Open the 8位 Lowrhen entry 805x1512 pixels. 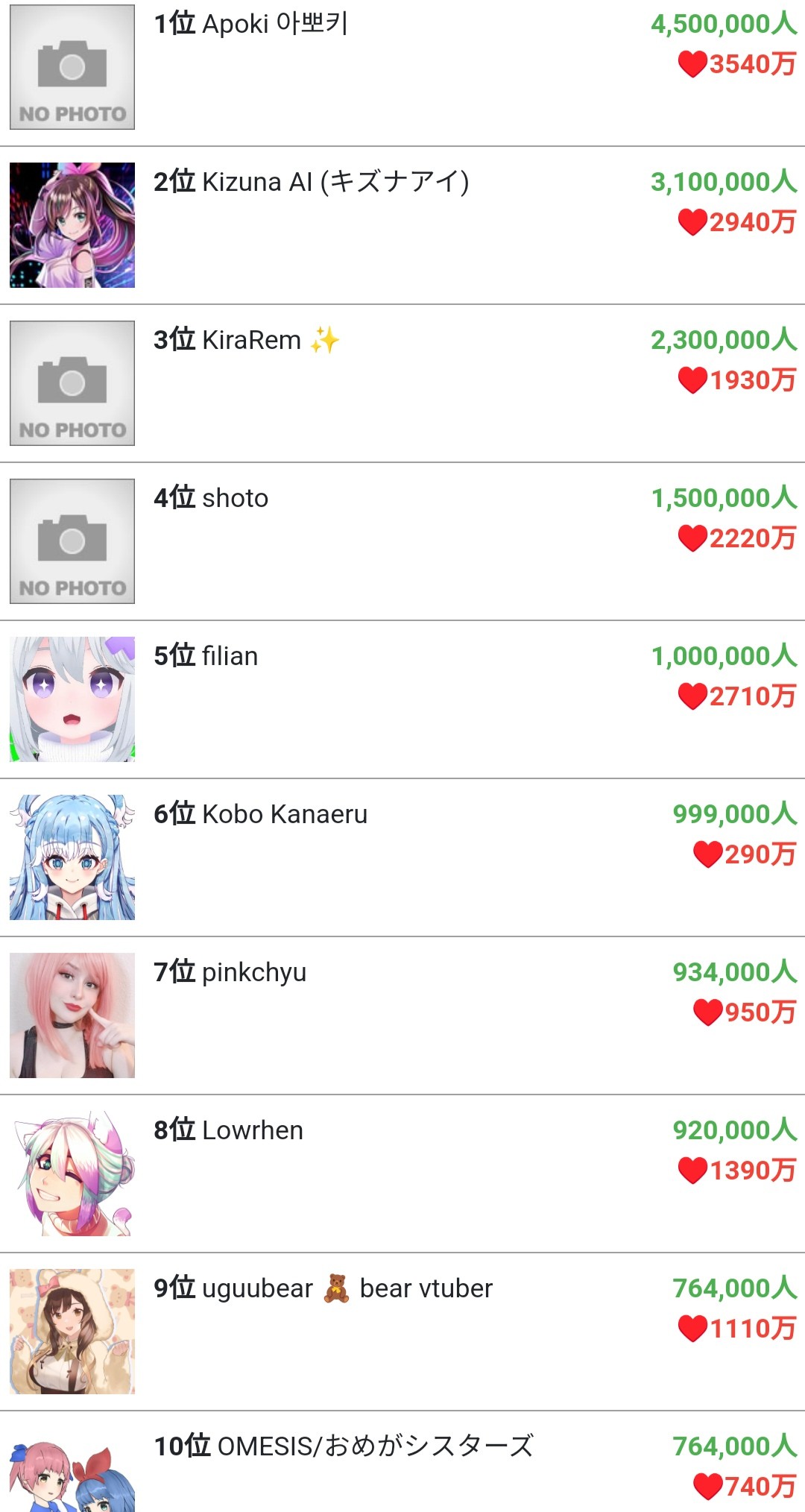click(x=228, y=1130)
